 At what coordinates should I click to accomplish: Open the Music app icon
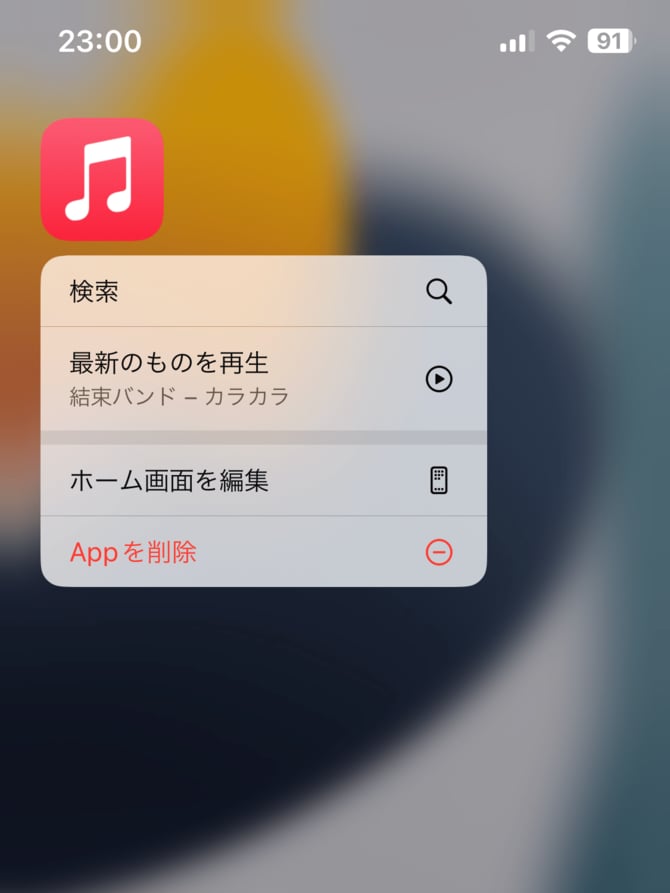(x=102, y=180)
